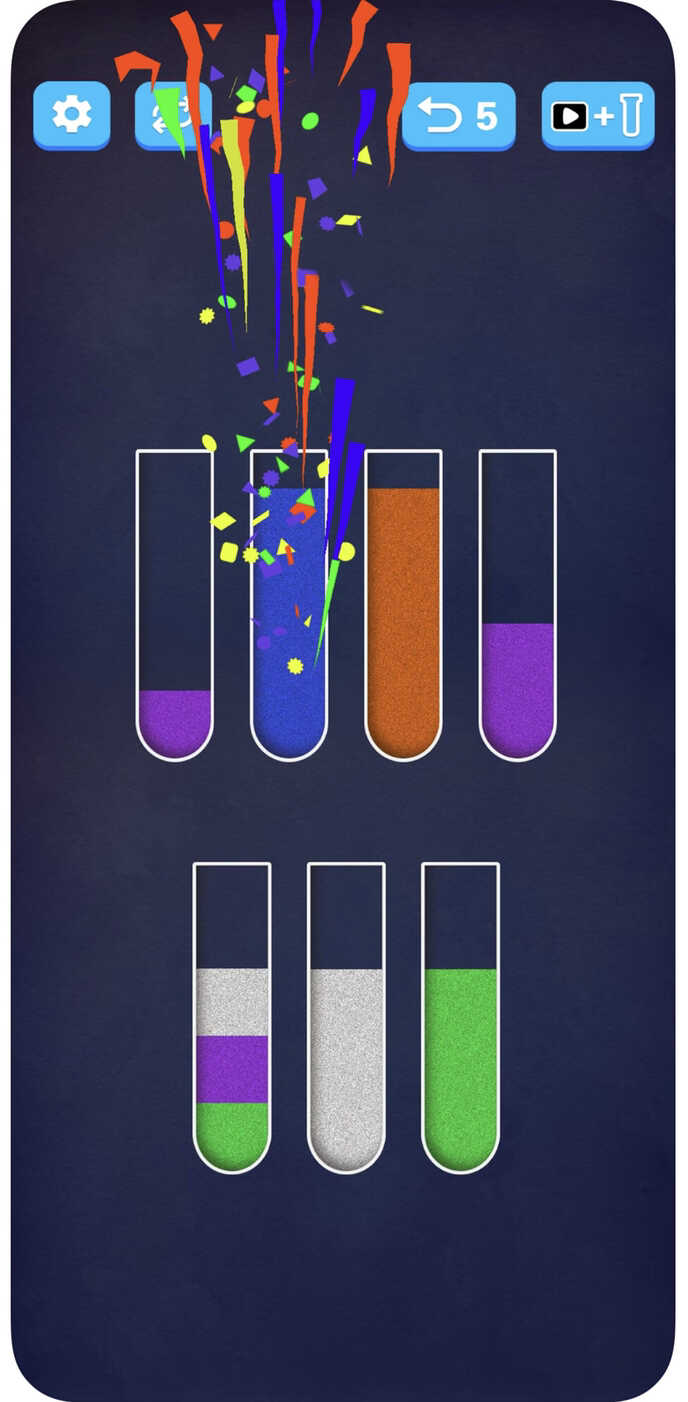Watch a video to add an extra tube

pos(598,116)
